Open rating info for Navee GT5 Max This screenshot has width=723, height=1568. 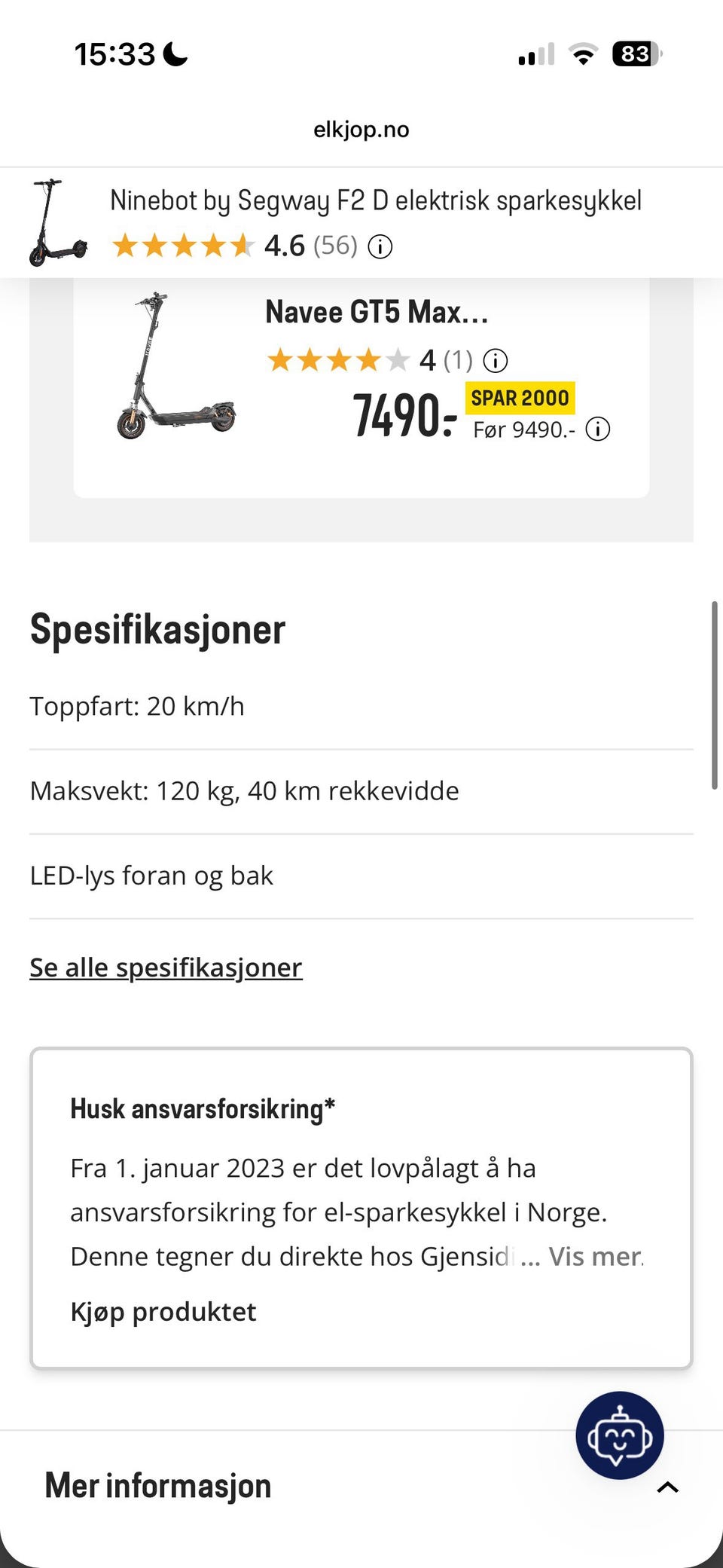495,361
